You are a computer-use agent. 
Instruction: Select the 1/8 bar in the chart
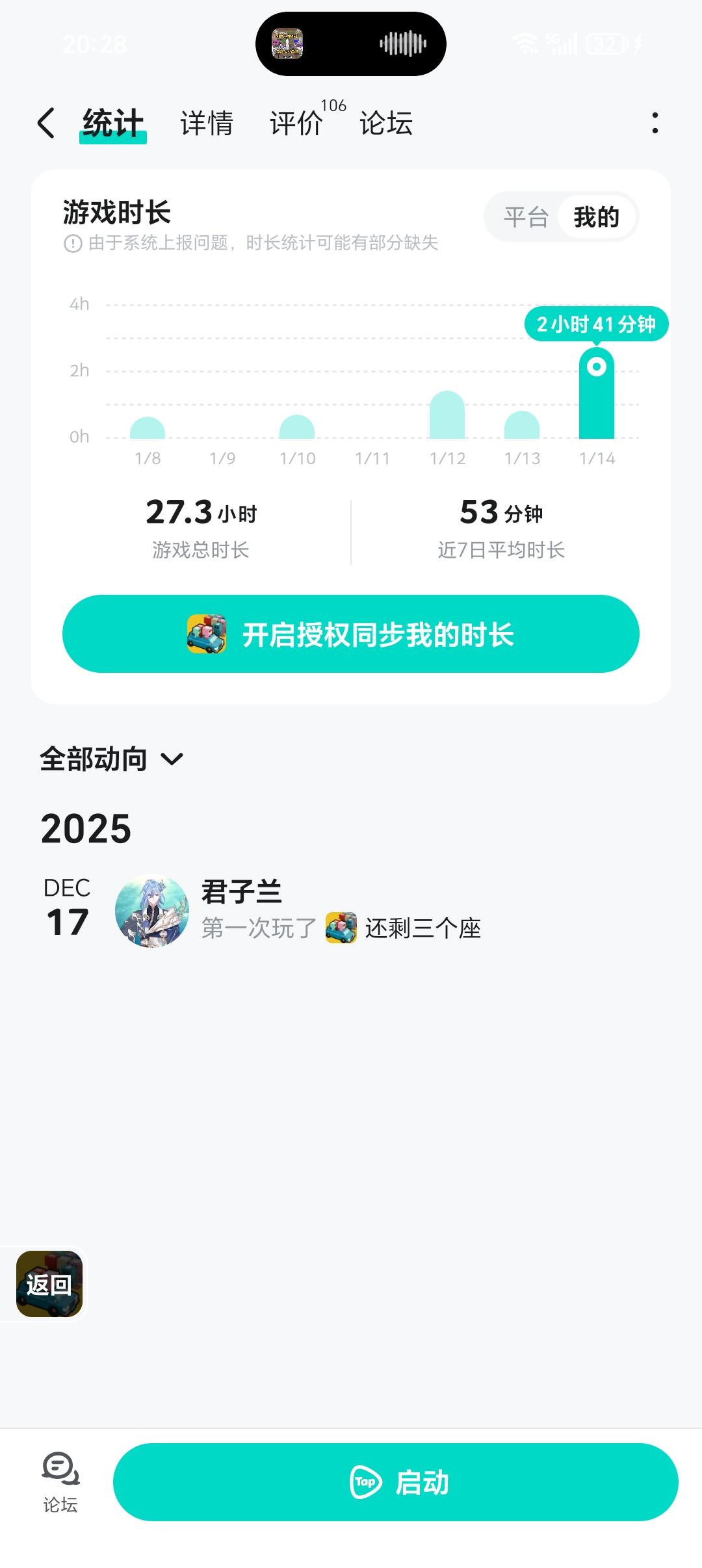coord(148,428)
